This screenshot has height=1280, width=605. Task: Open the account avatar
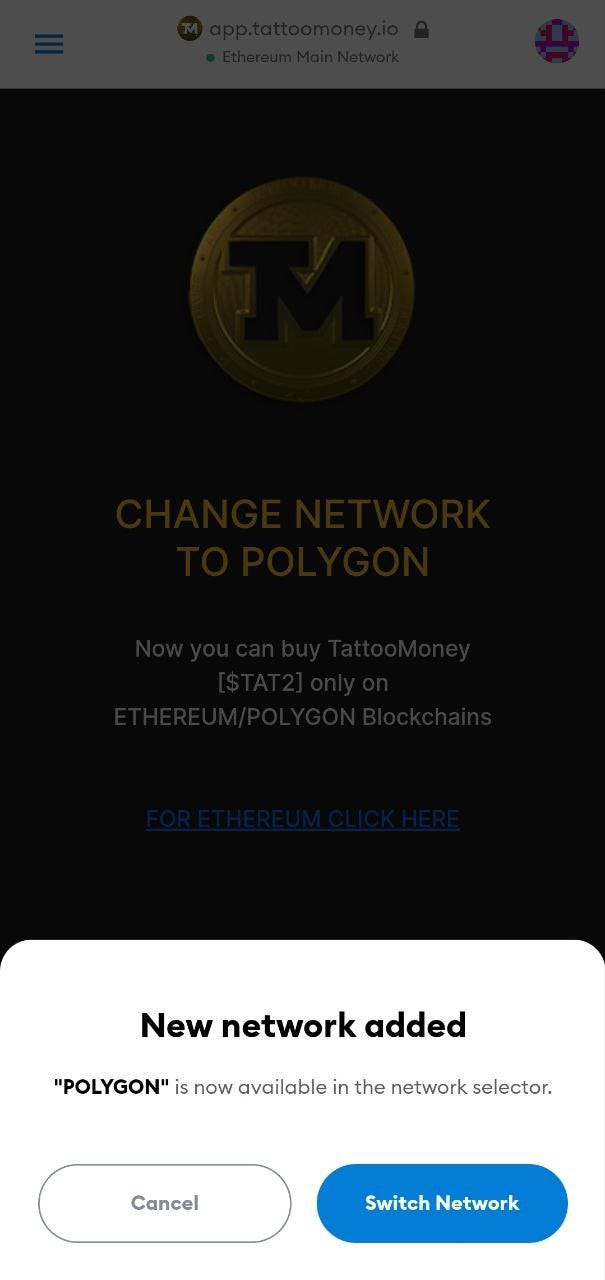click(556, 42)
